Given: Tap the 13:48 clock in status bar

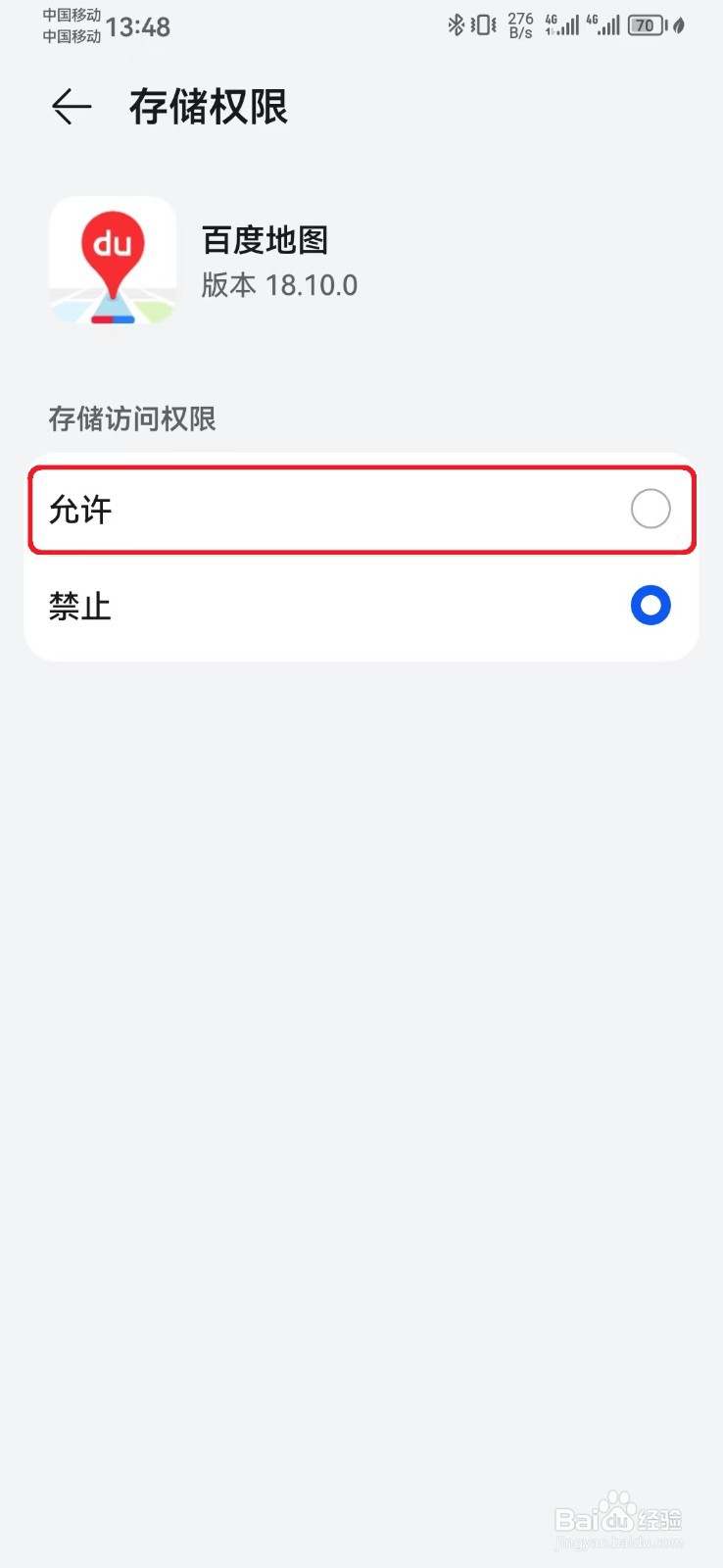Looking at the screenshot, I should tap(140, 26).
